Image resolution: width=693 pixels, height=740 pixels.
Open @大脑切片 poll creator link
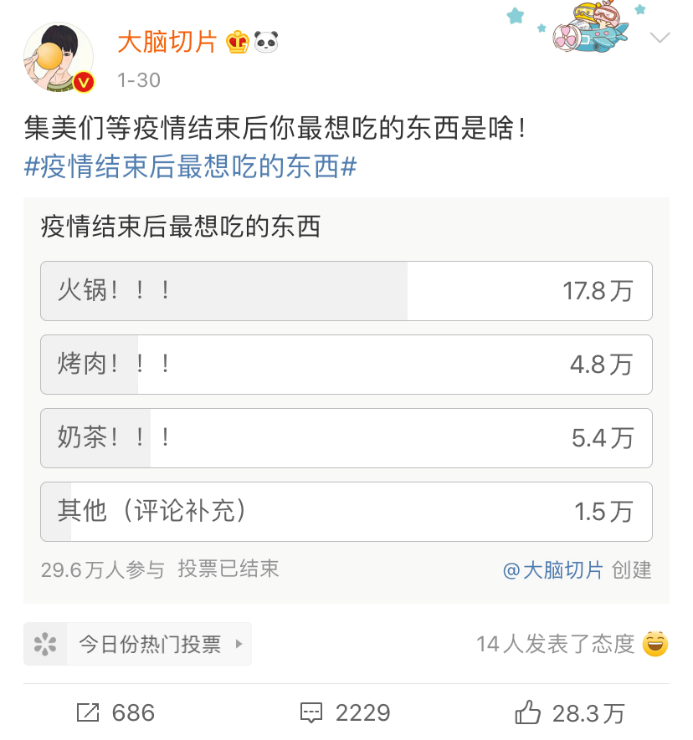(553, 570)
